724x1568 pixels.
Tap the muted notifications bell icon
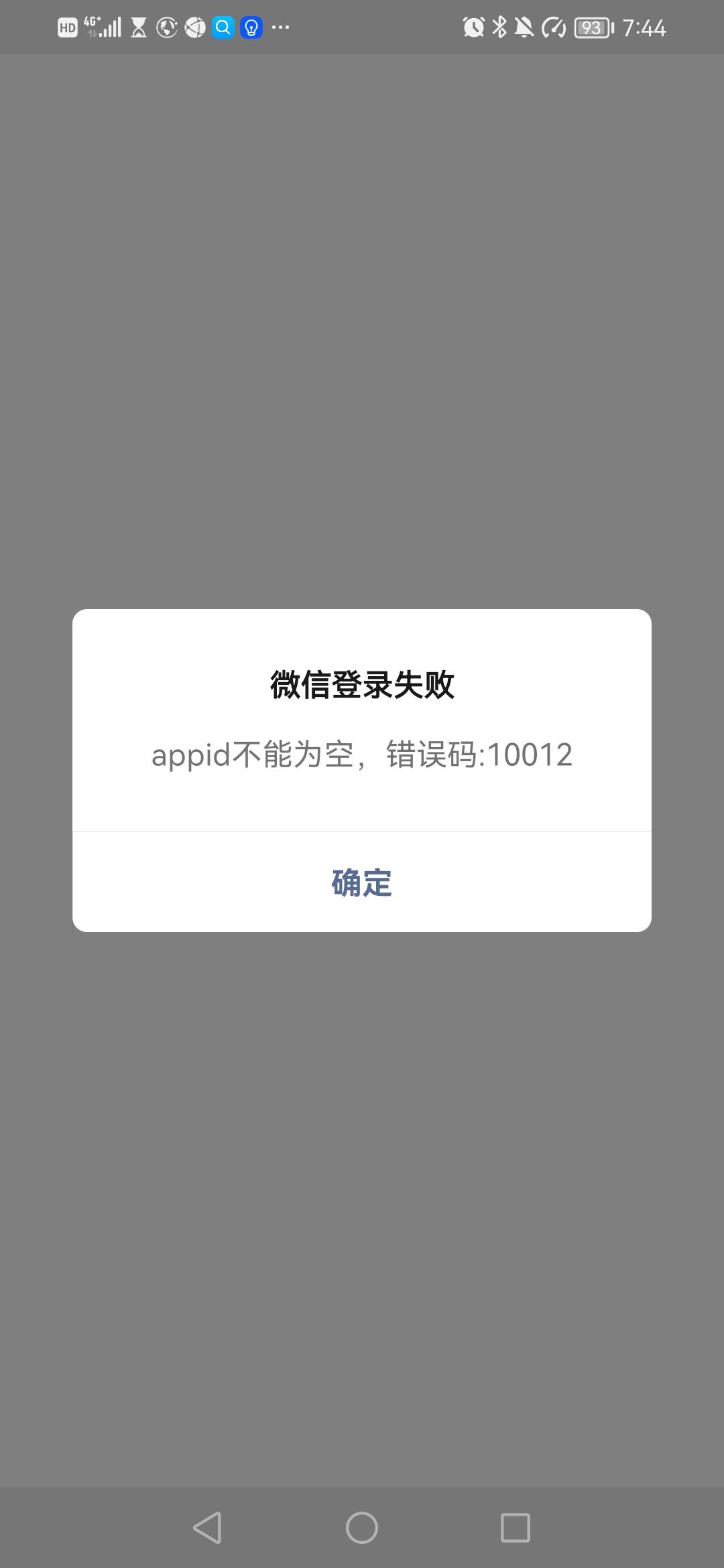coord(526,27)
